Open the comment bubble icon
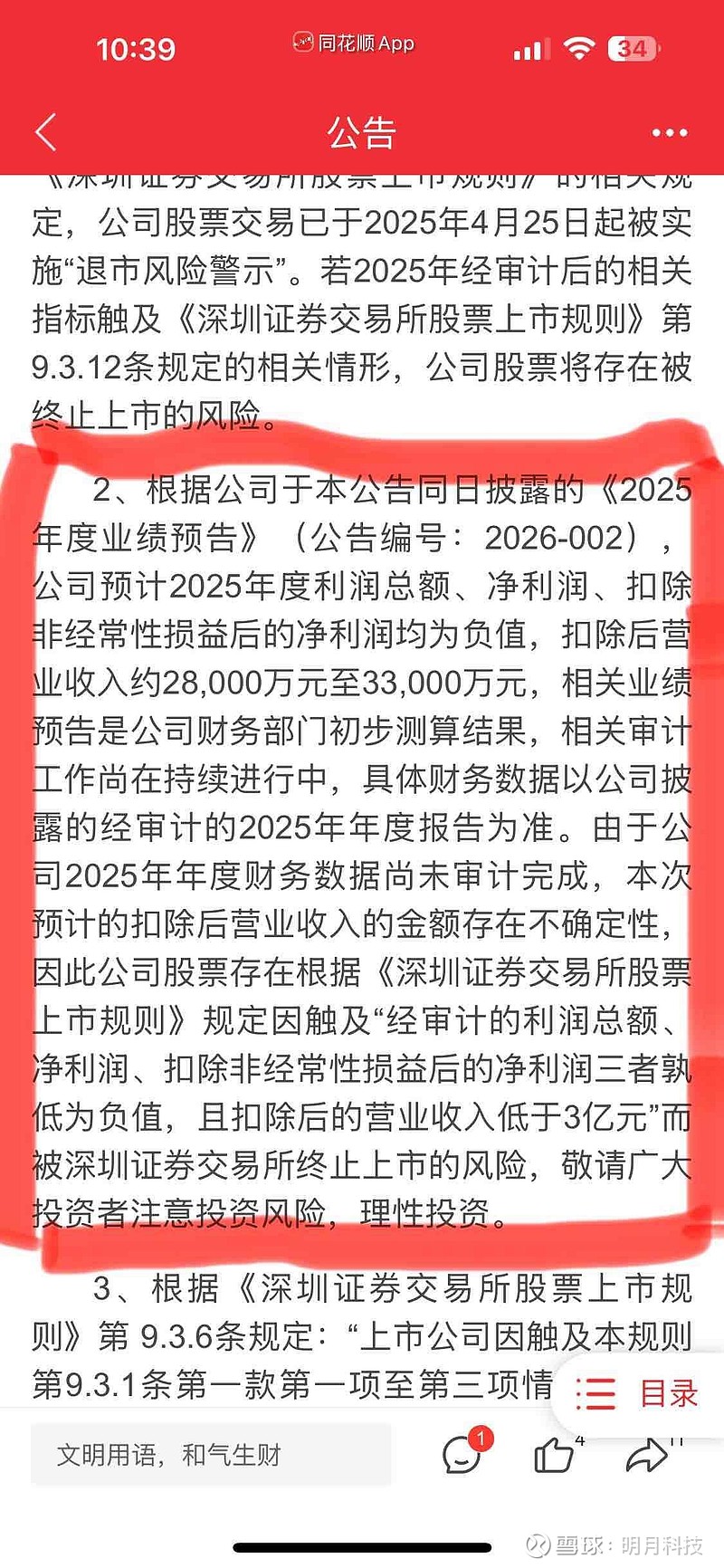Image resolution: width=724 pixels, height=1568 pixels. (x=463, y=1453)
